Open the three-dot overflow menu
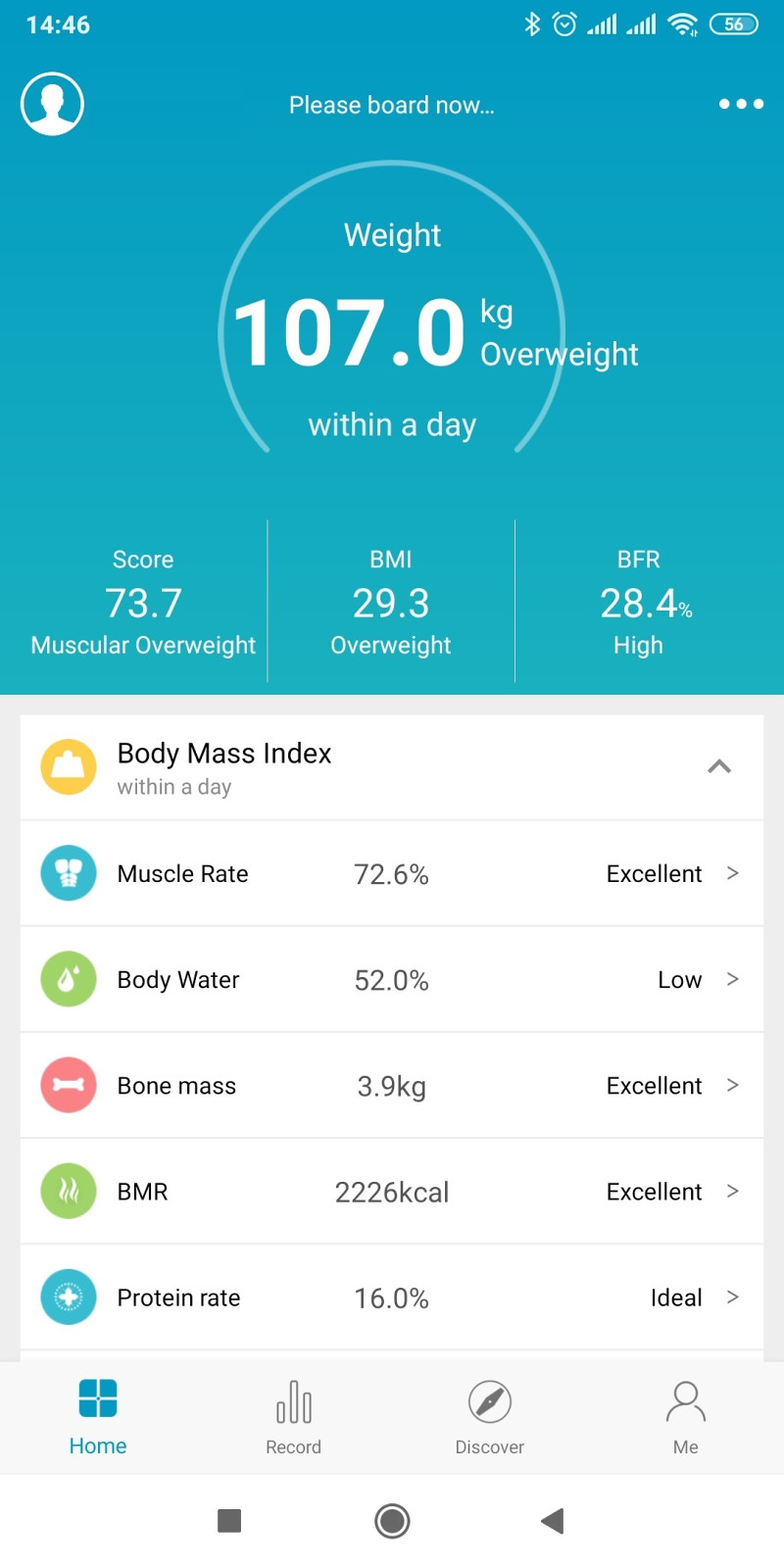The image size is (784, 1568). click(741, 104)
